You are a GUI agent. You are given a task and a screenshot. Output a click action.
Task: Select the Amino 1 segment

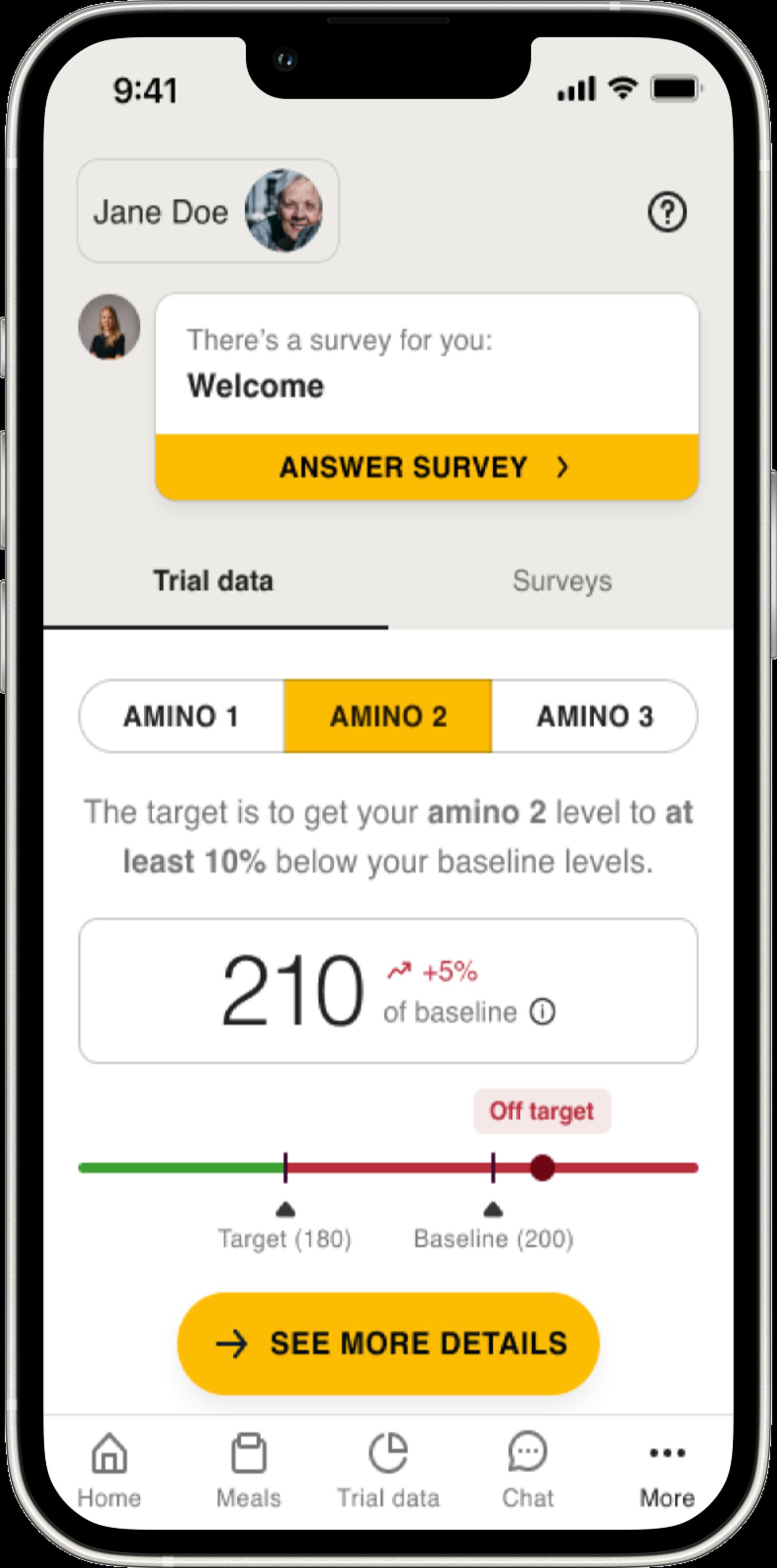[x=181, y=716]
